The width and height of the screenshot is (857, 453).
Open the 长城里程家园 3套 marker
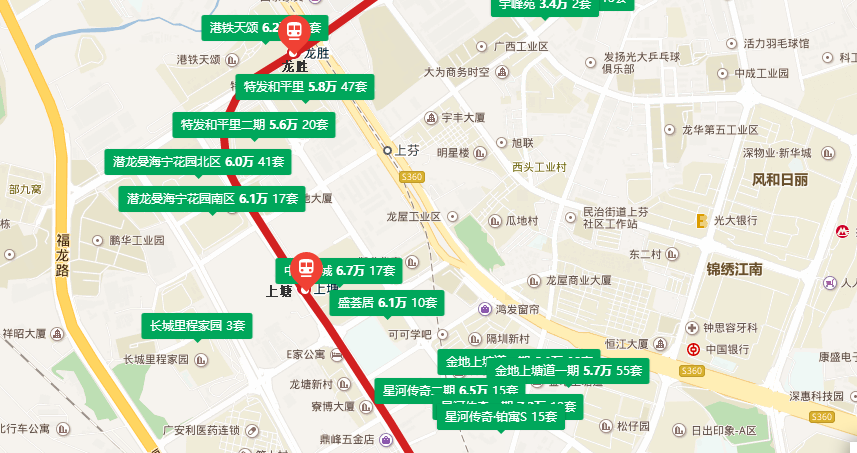[x=197, y=325]
